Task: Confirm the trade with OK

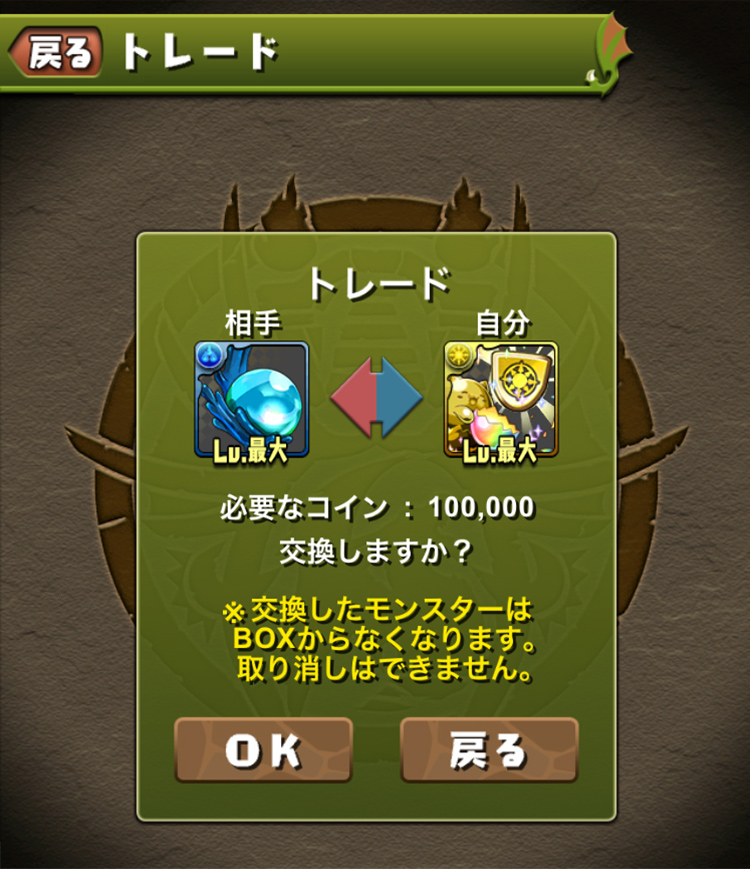Action: click(x=263, y=750)
